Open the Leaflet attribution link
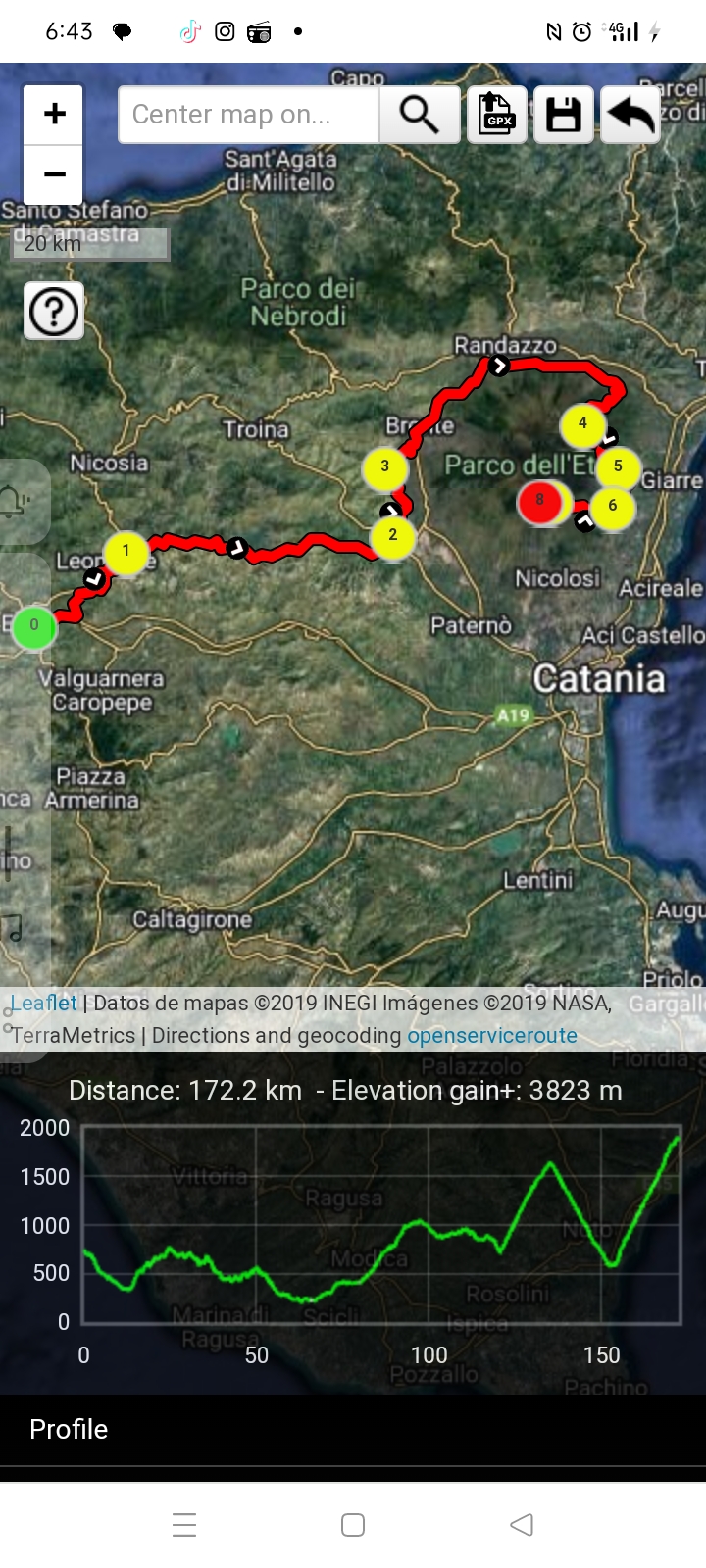 (x=43, y=1003)
